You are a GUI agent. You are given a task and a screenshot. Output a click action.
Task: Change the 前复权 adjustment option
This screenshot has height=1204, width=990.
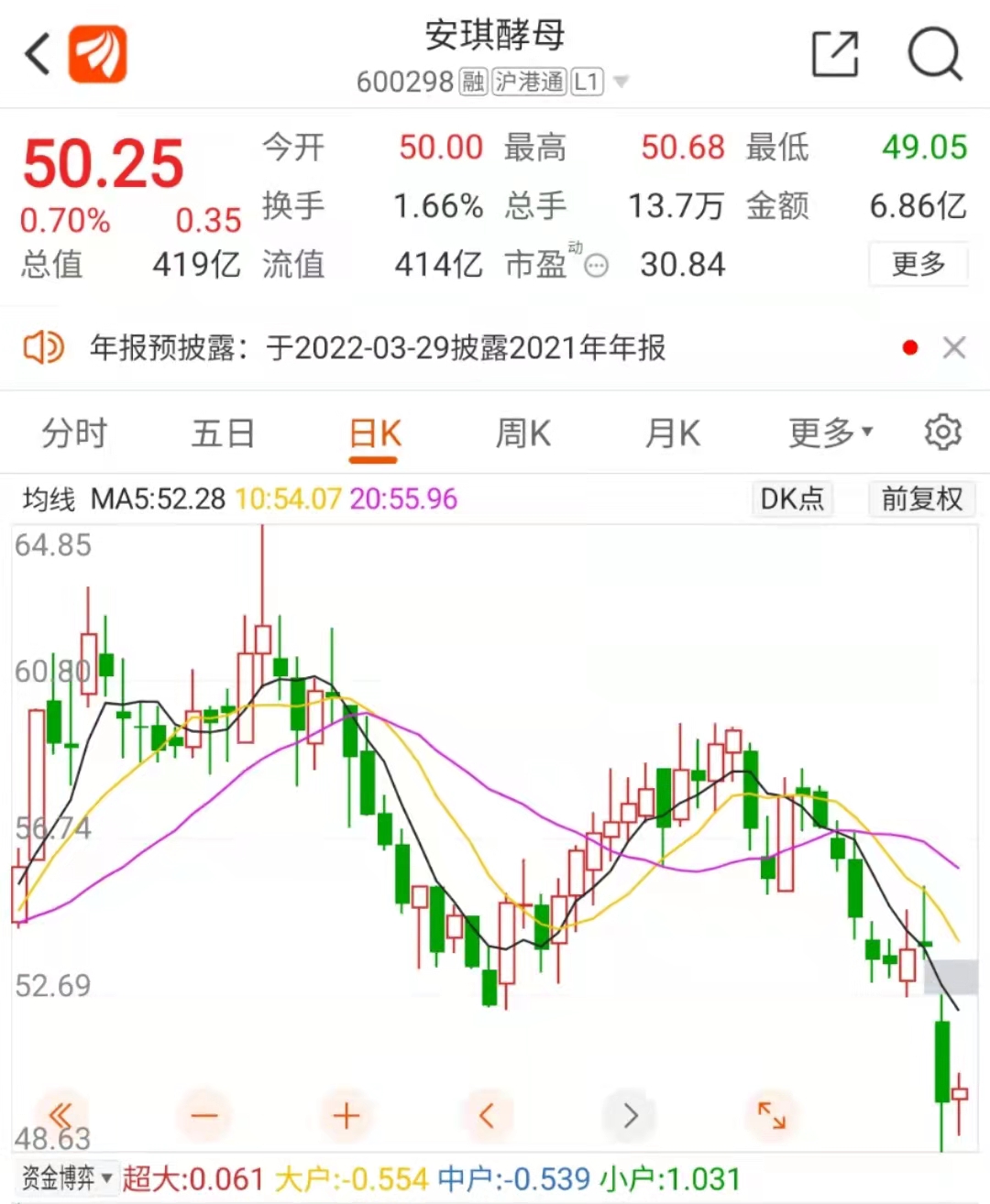click(x=921, y=499)
